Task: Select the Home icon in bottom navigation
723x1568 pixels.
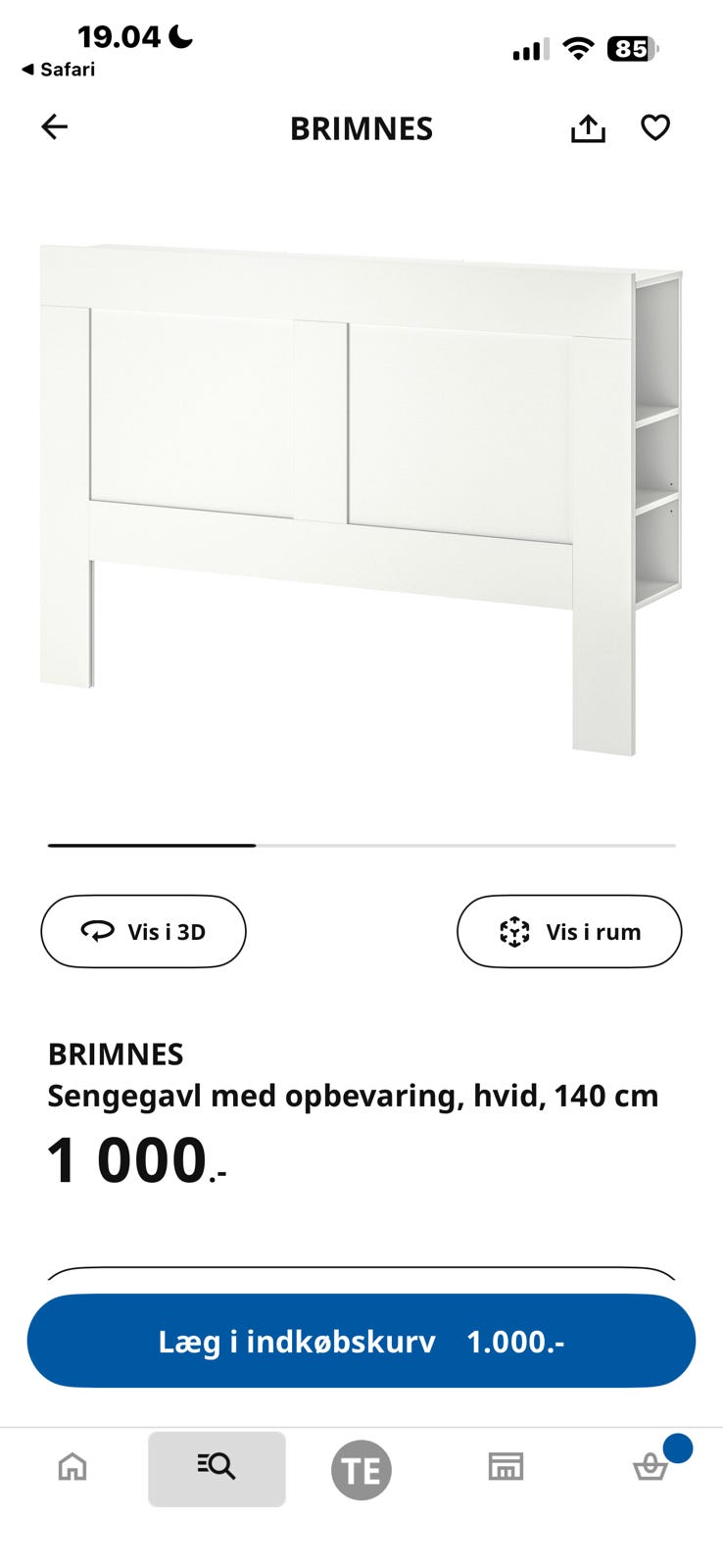Action: point(72,1468)
